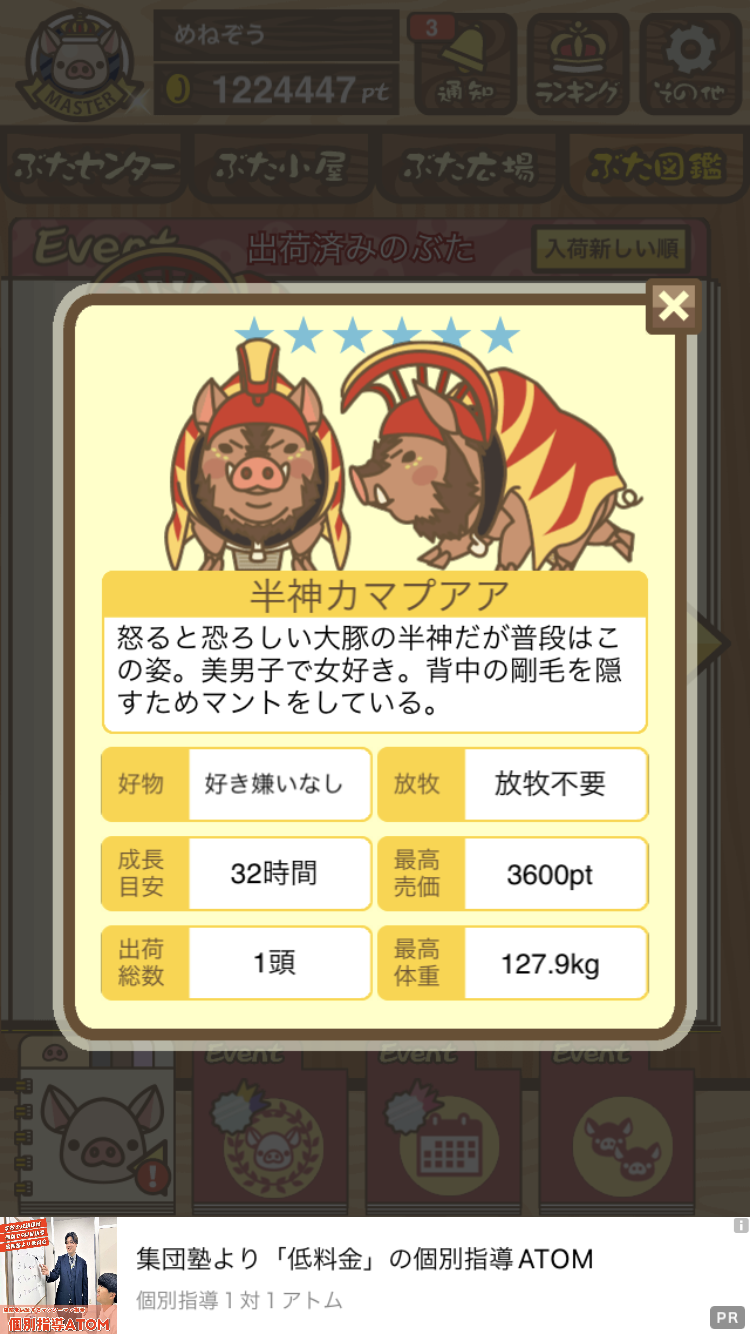Screen dimensions: 750x1334
Task: Switch to the ぶたセンター tab
Action: click(x=96, y=167)
